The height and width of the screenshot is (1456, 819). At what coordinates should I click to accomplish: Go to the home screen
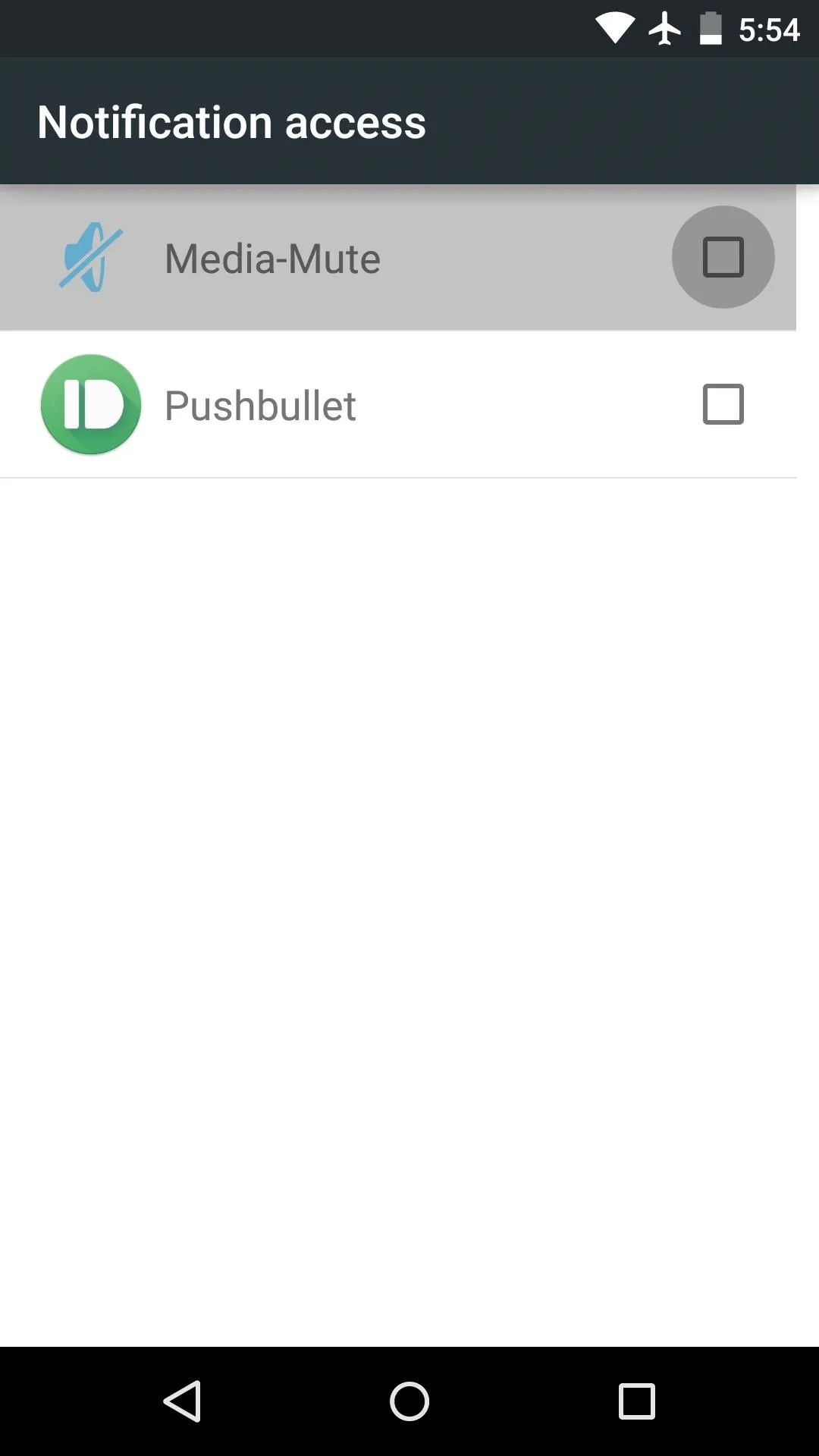click(409, 1401)
